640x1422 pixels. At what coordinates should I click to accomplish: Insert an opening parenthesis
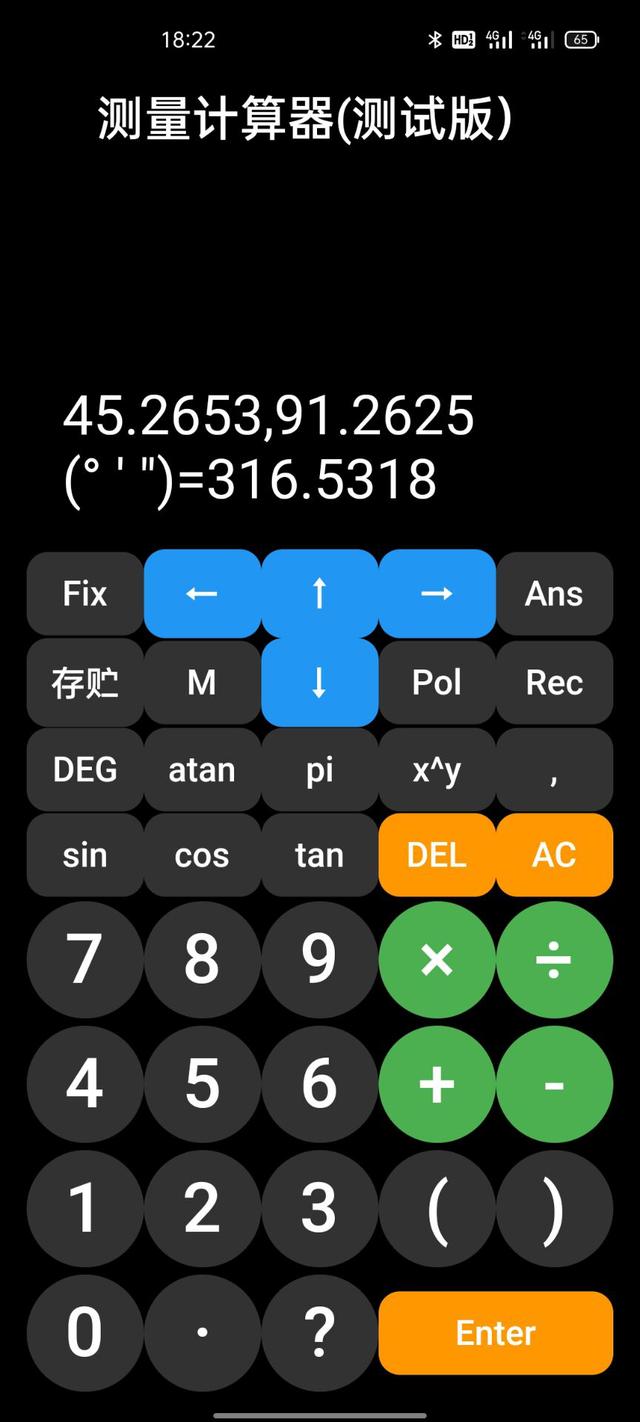pos(437,1209)
